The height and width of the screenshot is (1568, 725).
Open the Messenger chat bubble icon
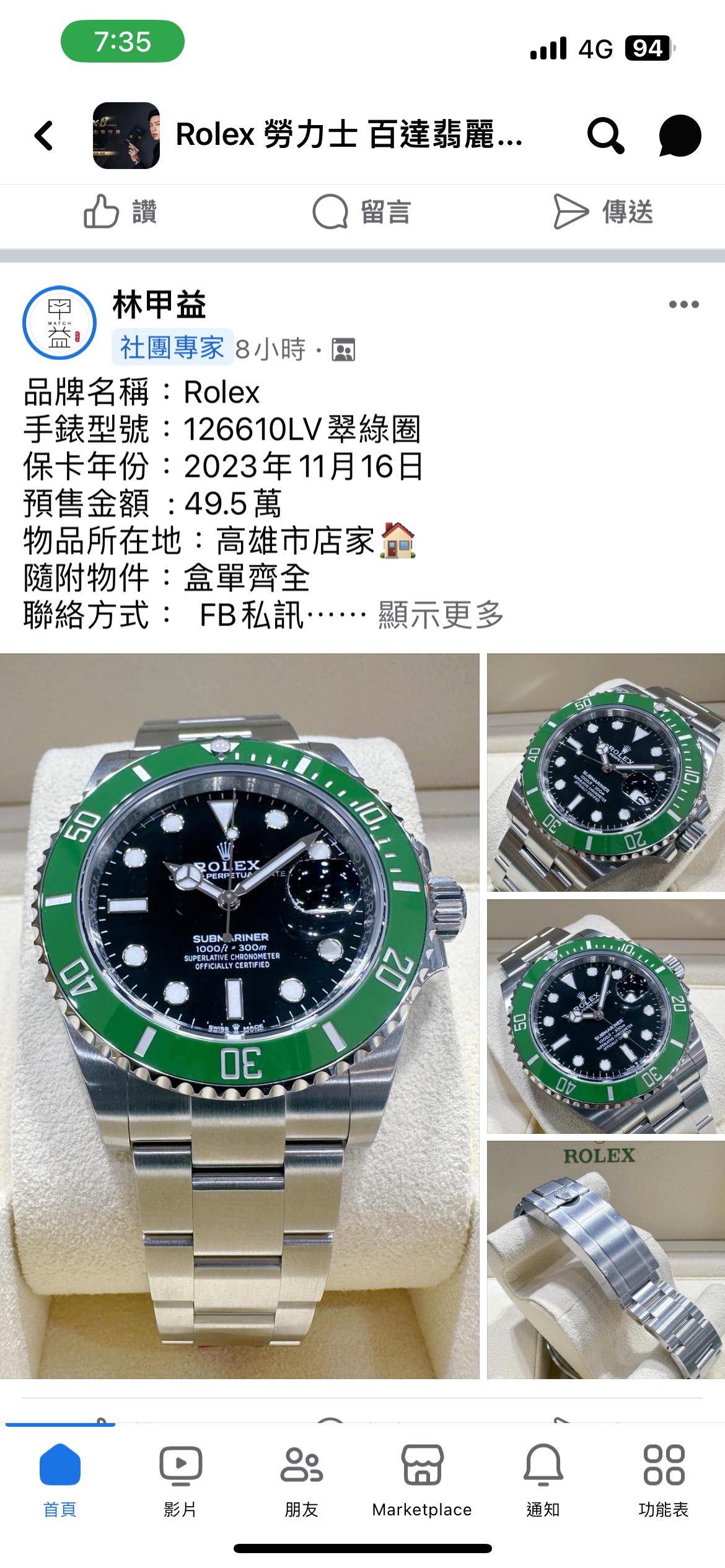tap(680, 136)
